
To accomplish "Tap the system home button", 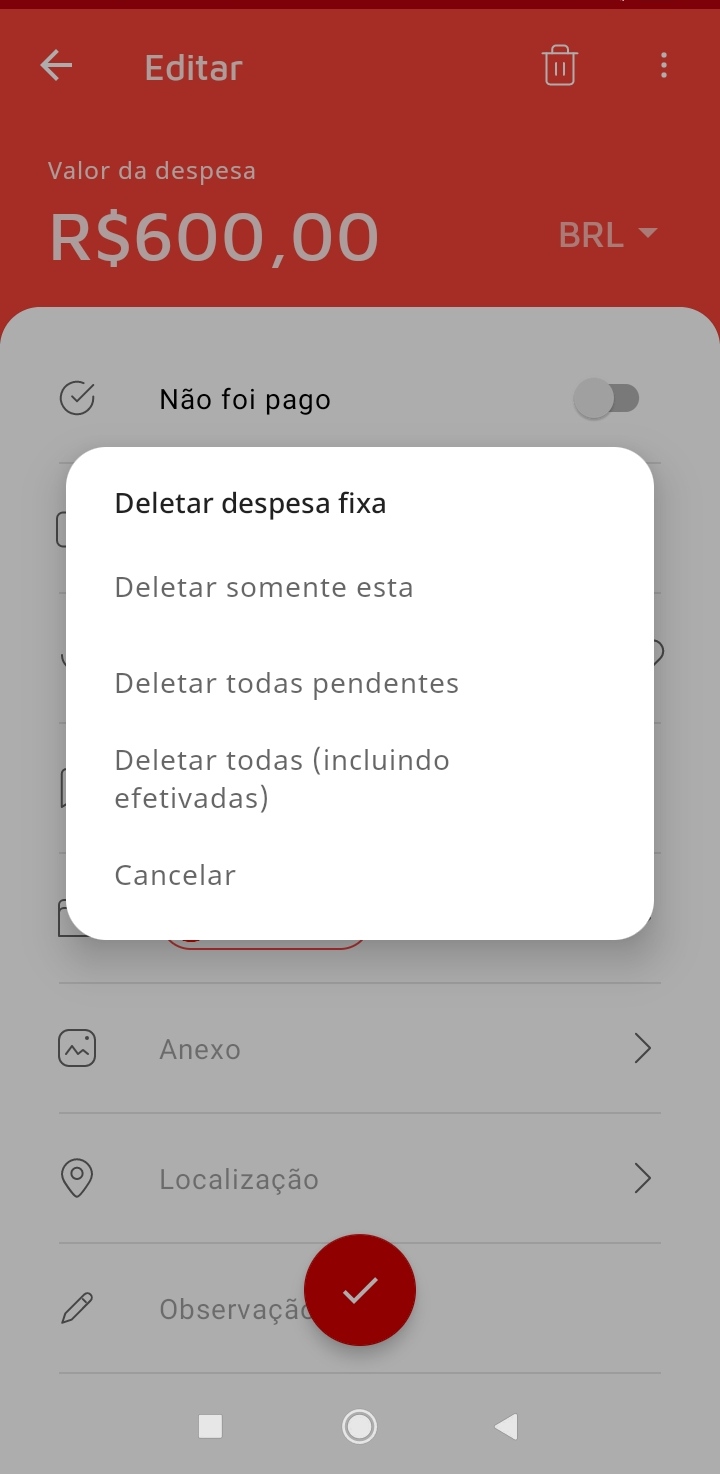I will click(x=359, y=1426).
